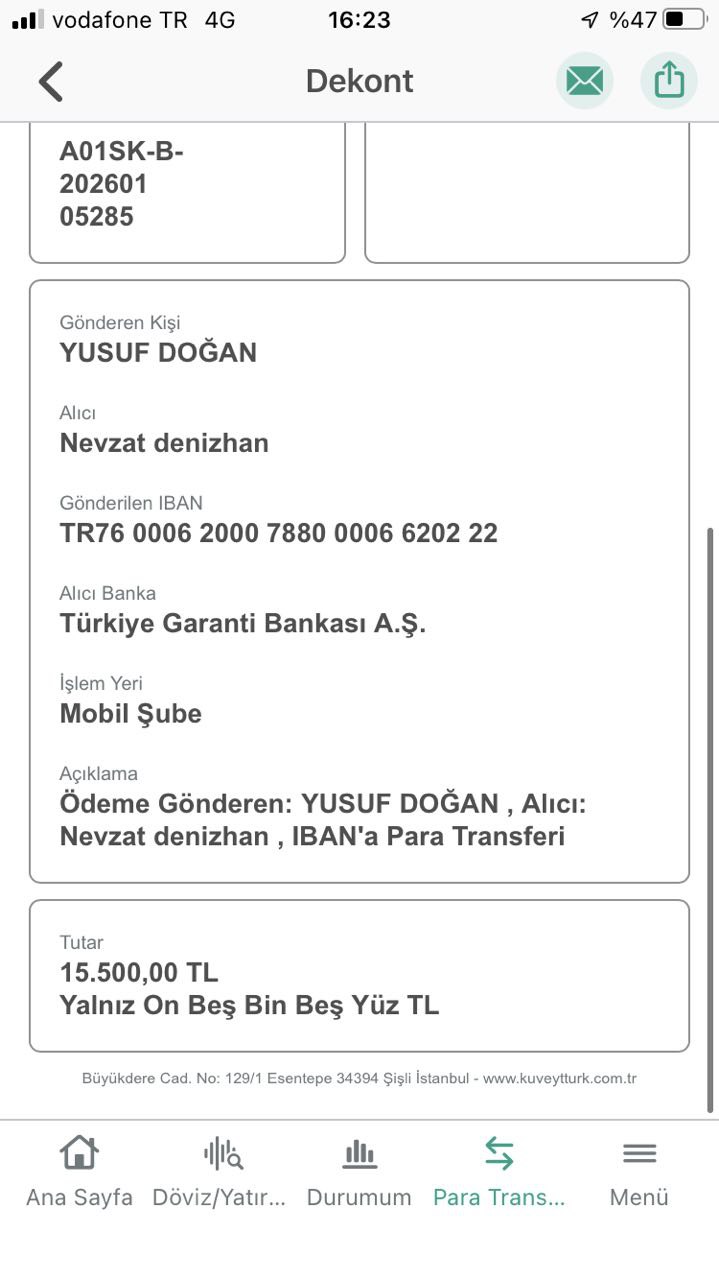
Task: Open the Ana Sayfa tab
Action: click(79, 1172)
